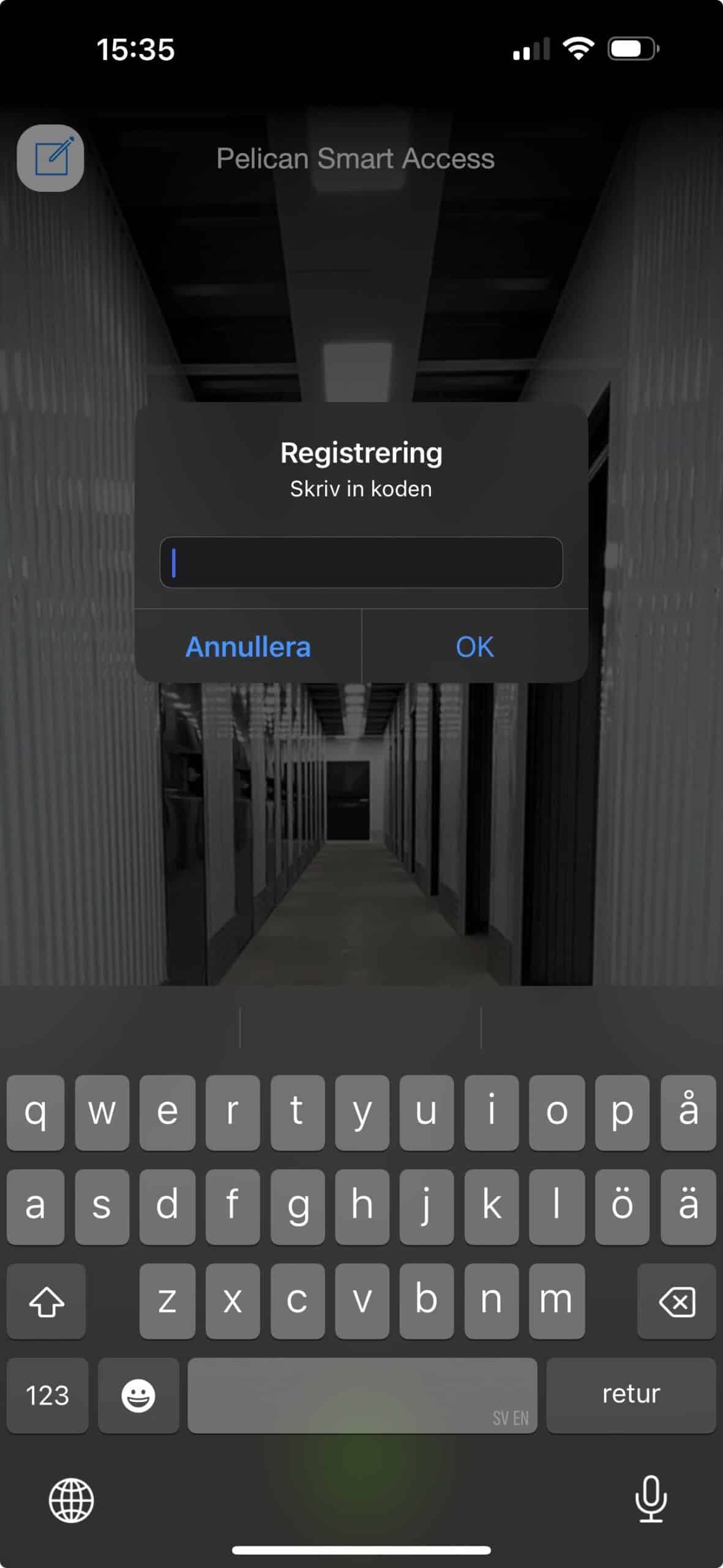Switch keyboard to numbers with 123 key
Screen dimensions: 723x1568
(47, 1395)
